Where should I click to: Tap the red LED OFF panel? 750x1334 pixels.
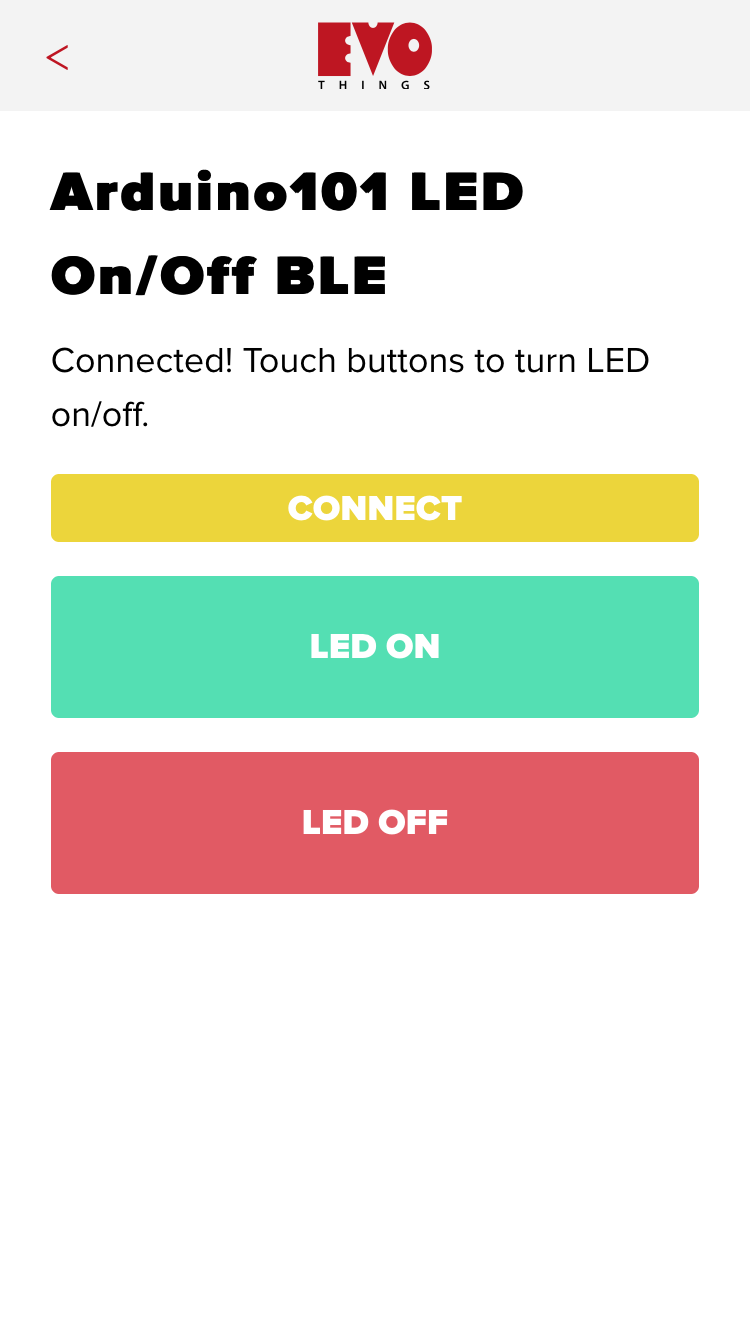[x=374, y=822]
